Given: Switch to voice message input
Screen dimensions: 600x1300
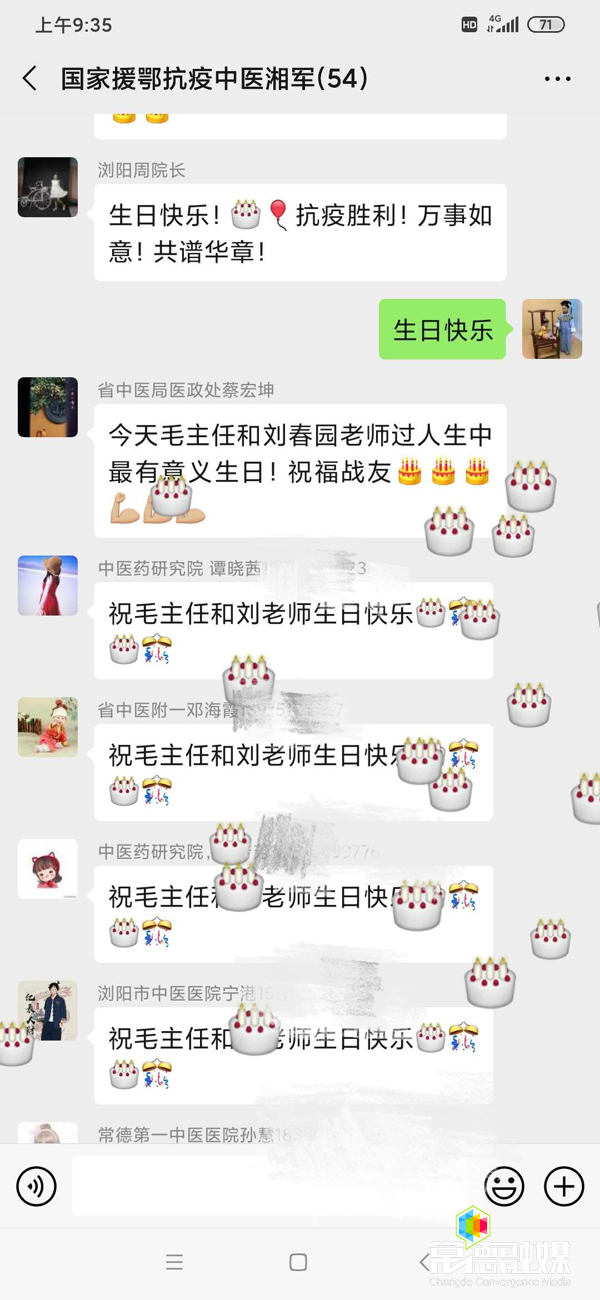Looking at the screenshot, I should 37,1187.
